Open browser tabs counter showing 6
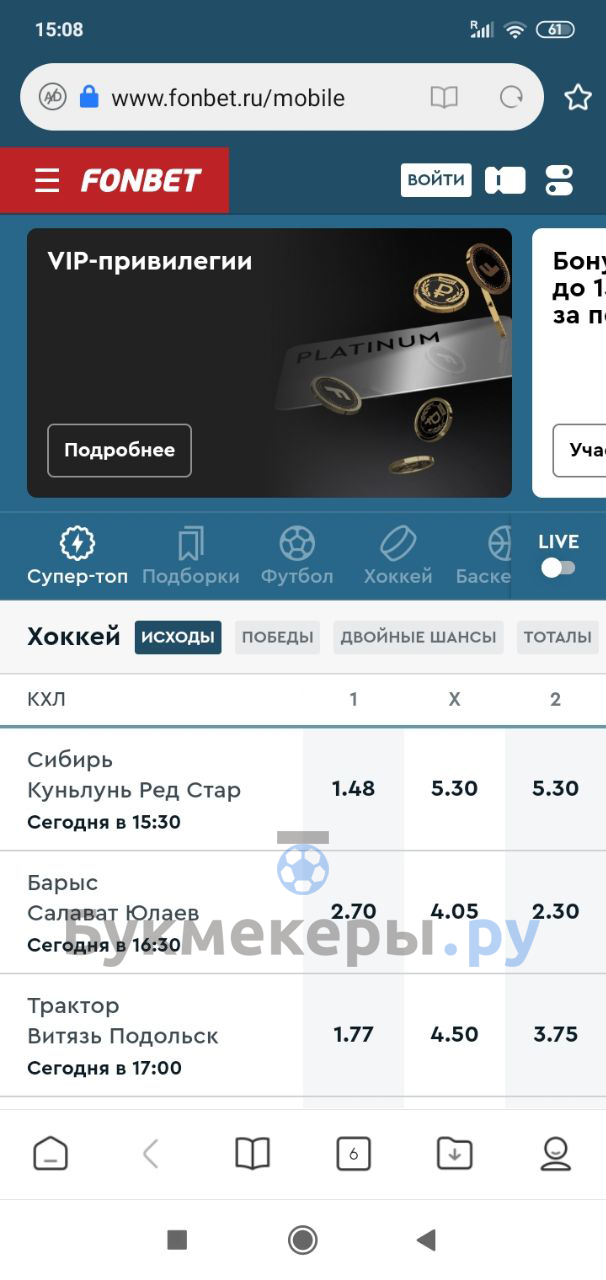The width and height of the screenshot is (606, 1280). point(353,1154)
